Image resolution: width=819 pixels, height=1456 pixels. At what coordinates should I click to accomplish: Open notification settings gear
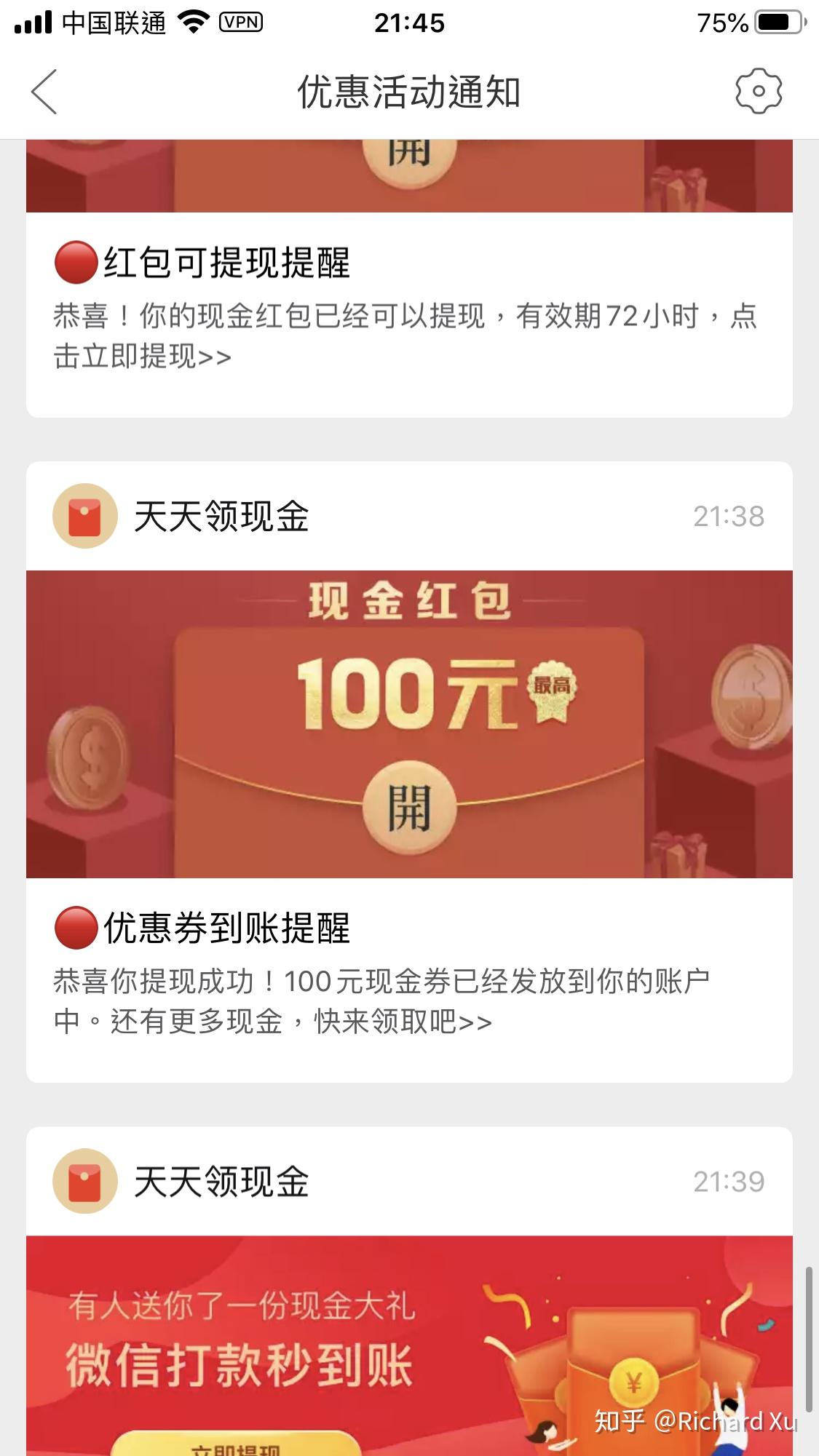point(758,92)
